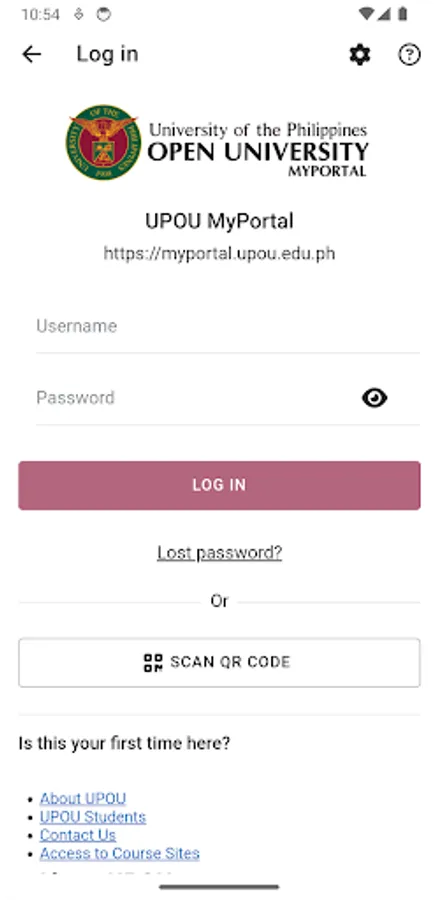Follow the Access to Course Sites link
Screen dimensions: 438x900
pos(119,854)
